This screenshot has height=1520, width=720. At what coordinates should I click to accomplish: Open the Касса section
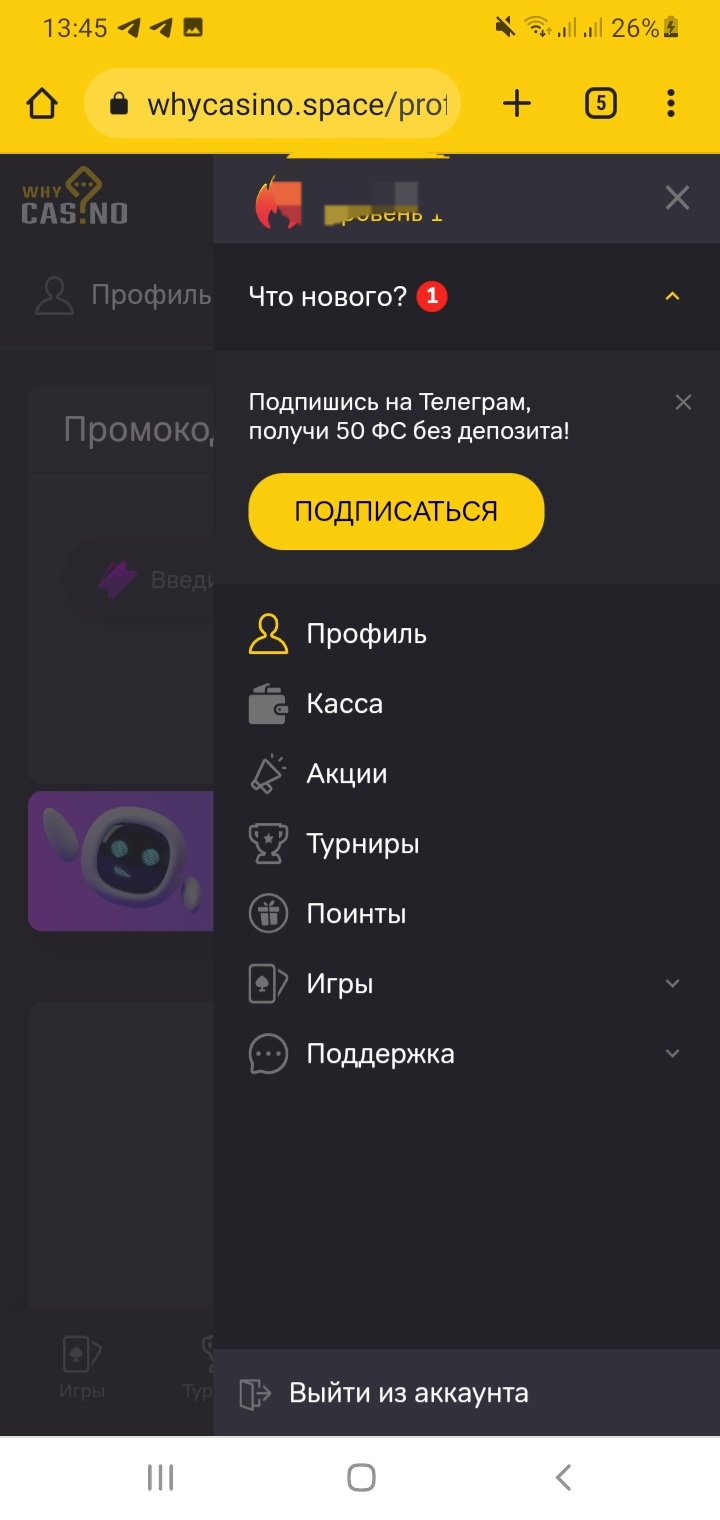pos(344,704)
